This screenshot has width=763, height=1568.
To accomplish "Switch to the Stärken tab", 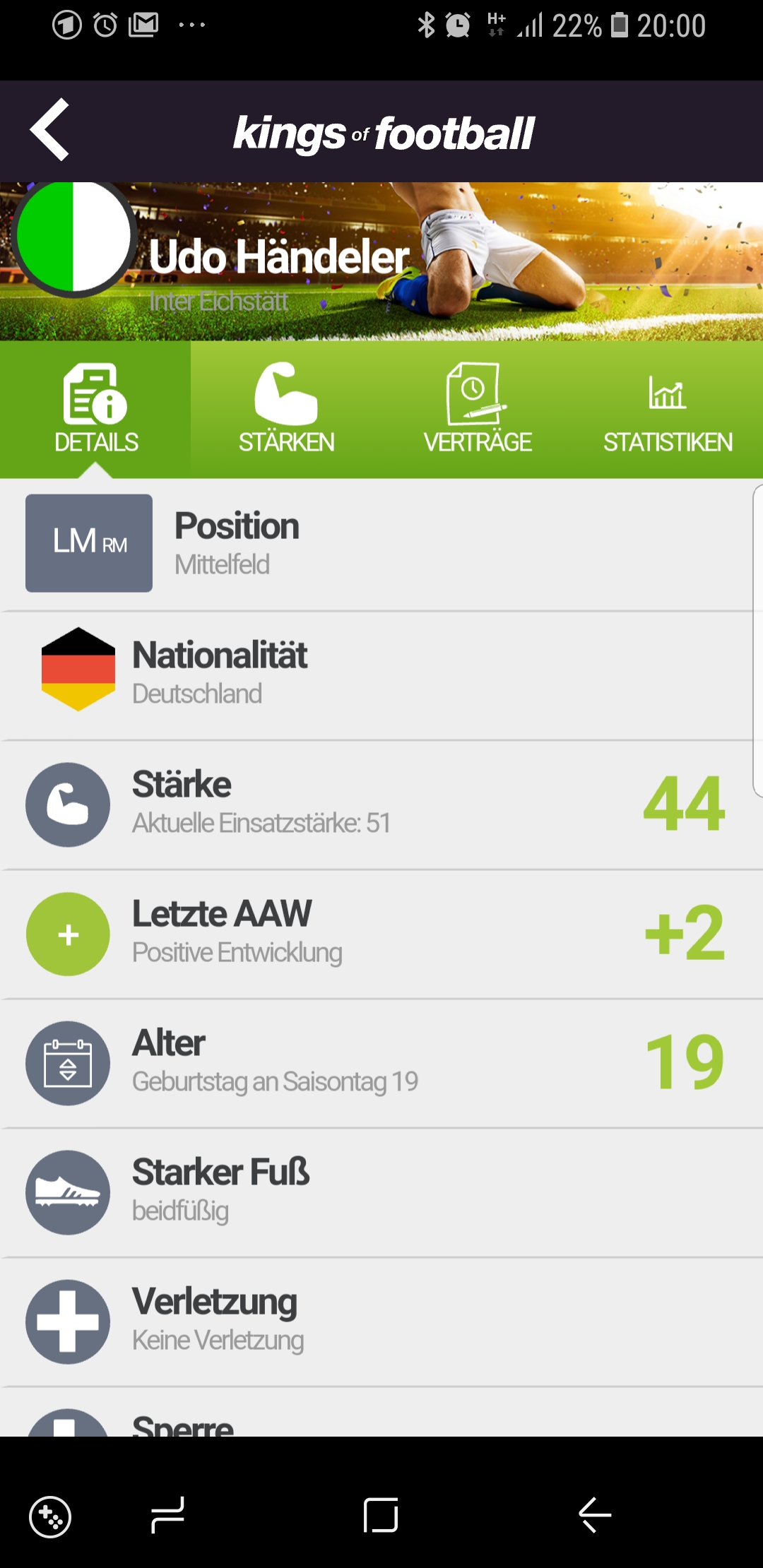I will pos(286,410).
